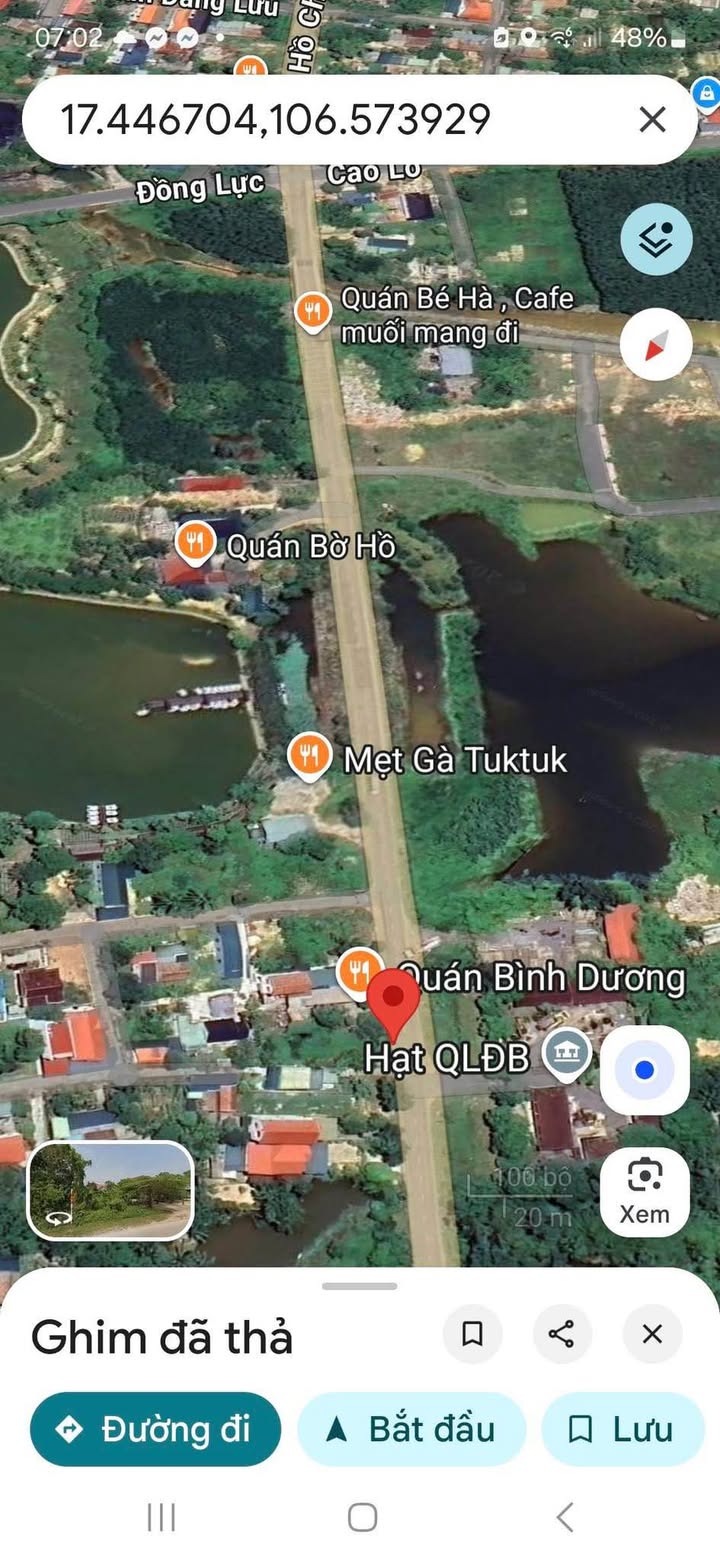This screenshot has width=720, height=1560.
Task: Tap the compass to reset orientation
Action: 656,345
